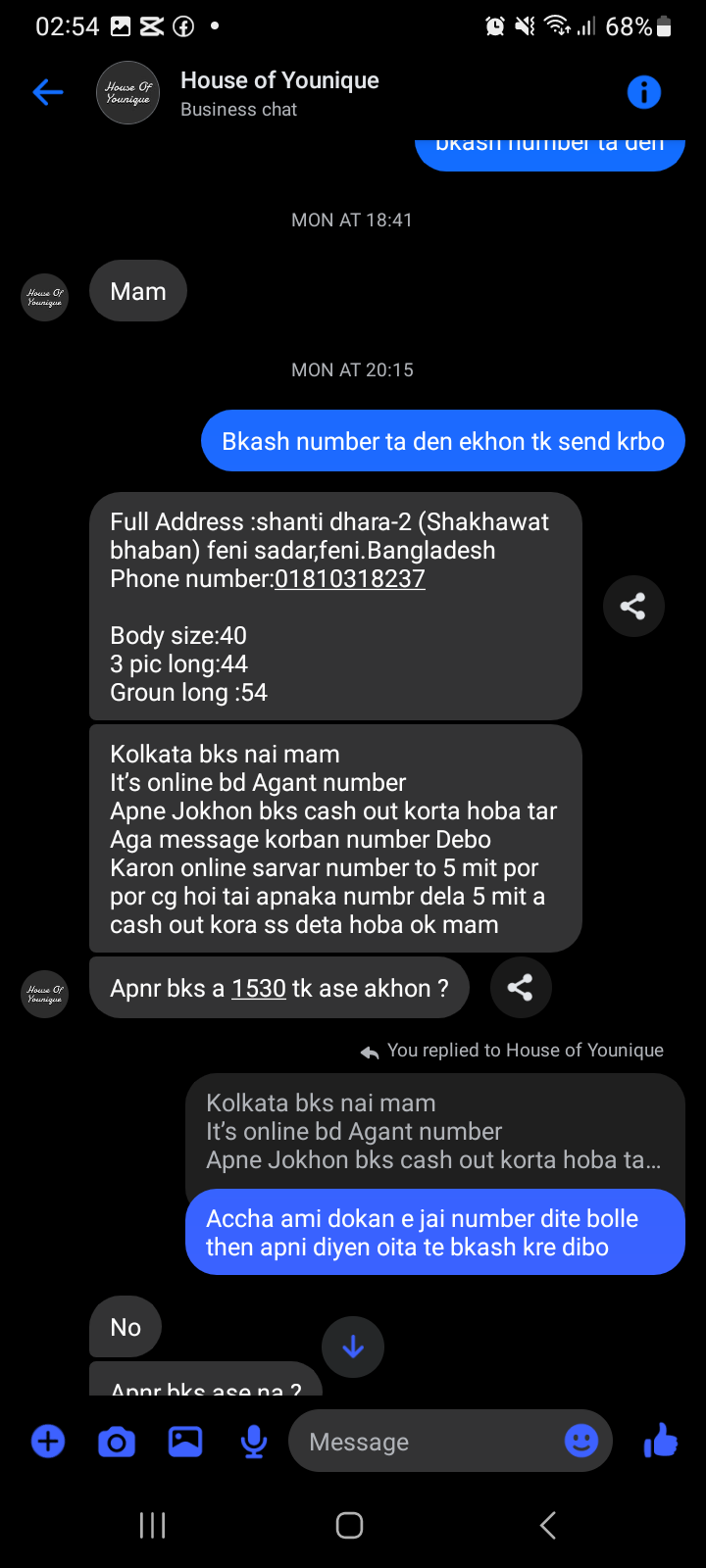Viewport: 706px width, 1568px height.
Task: Open the gallery image picker
Action: 185,1442
